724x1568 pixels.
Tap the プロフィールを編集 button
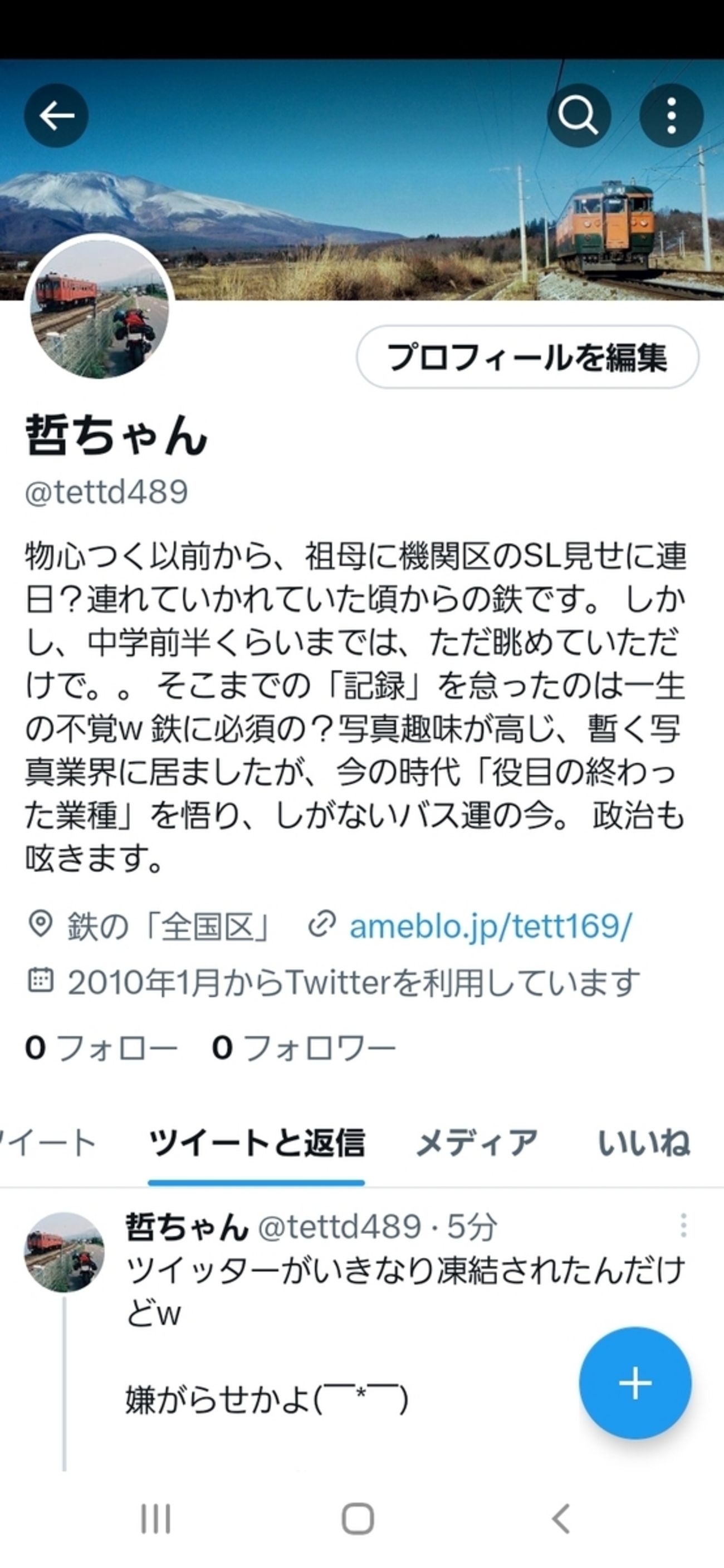click(x=527, y=357)
